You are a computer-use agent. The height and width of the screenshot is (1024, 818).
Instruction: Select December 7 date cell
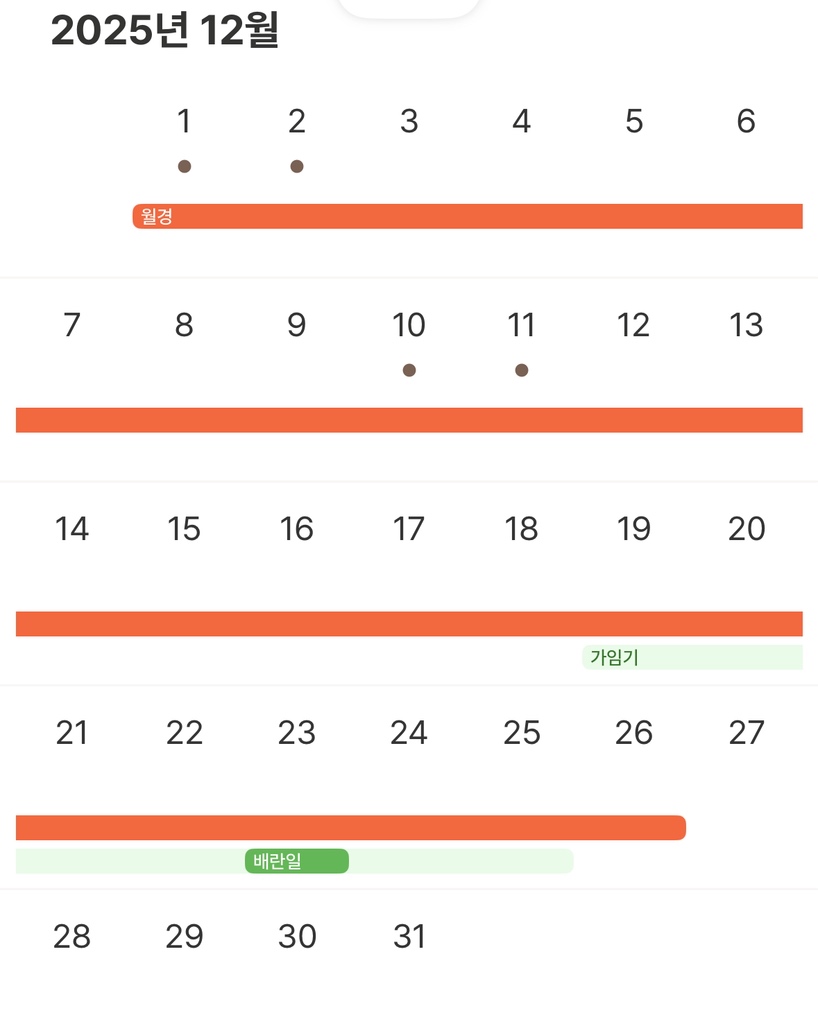[71, 326]
